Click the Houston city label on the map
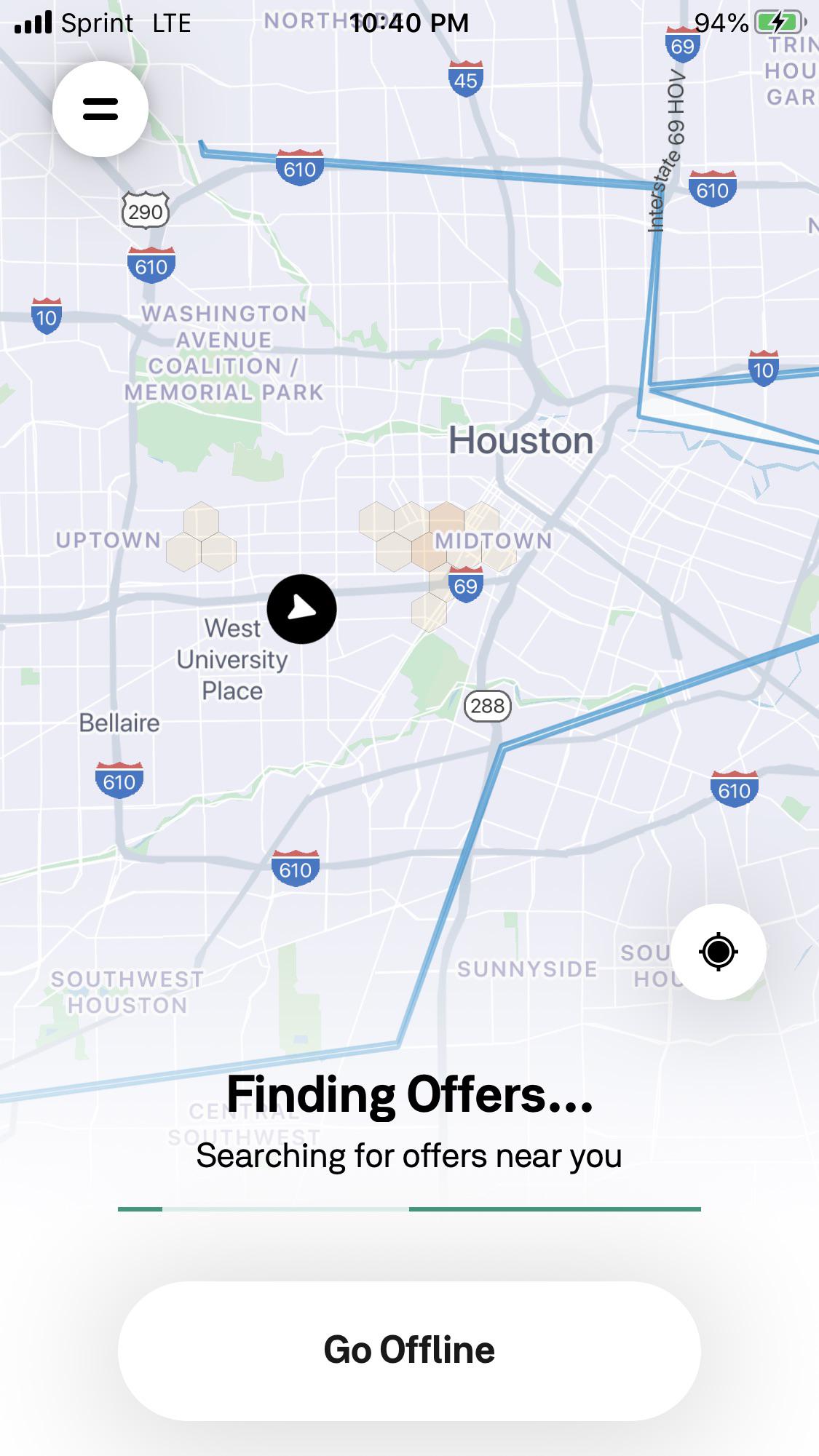Screen dimensions: 819x1456 coord(520,441)
